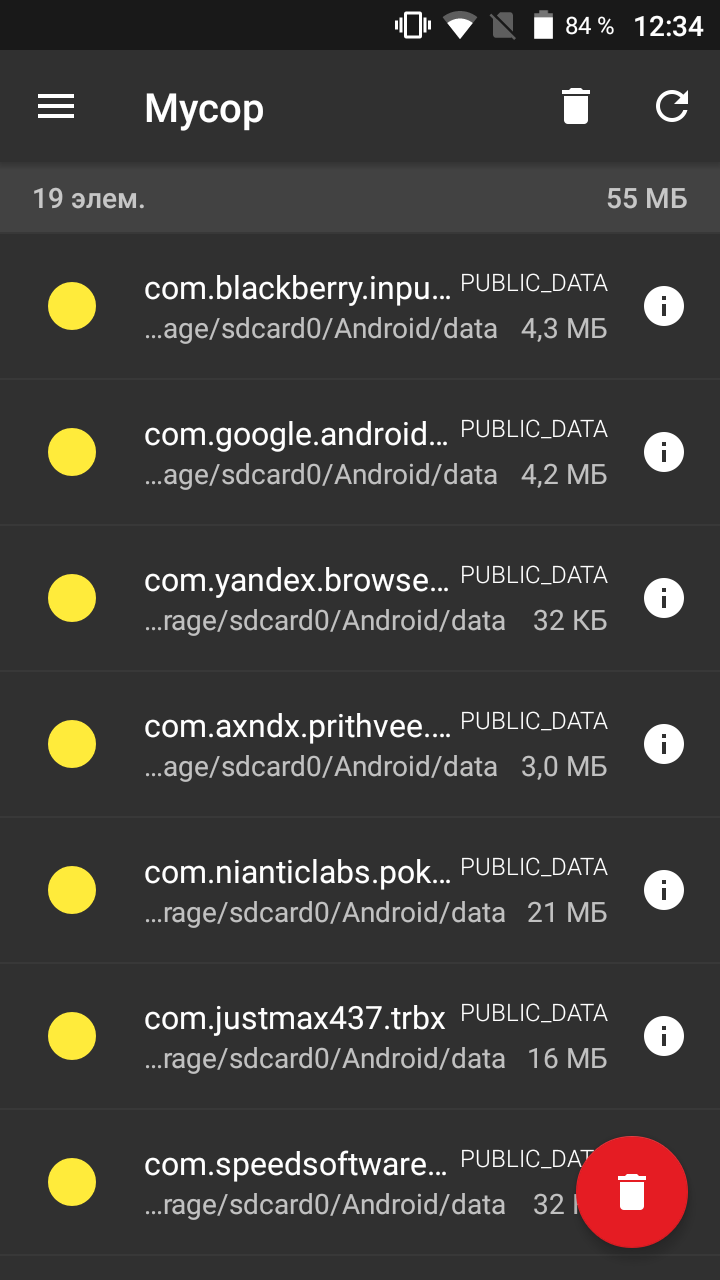Show details icon for com.google.android entry

(x=664, y=452)
